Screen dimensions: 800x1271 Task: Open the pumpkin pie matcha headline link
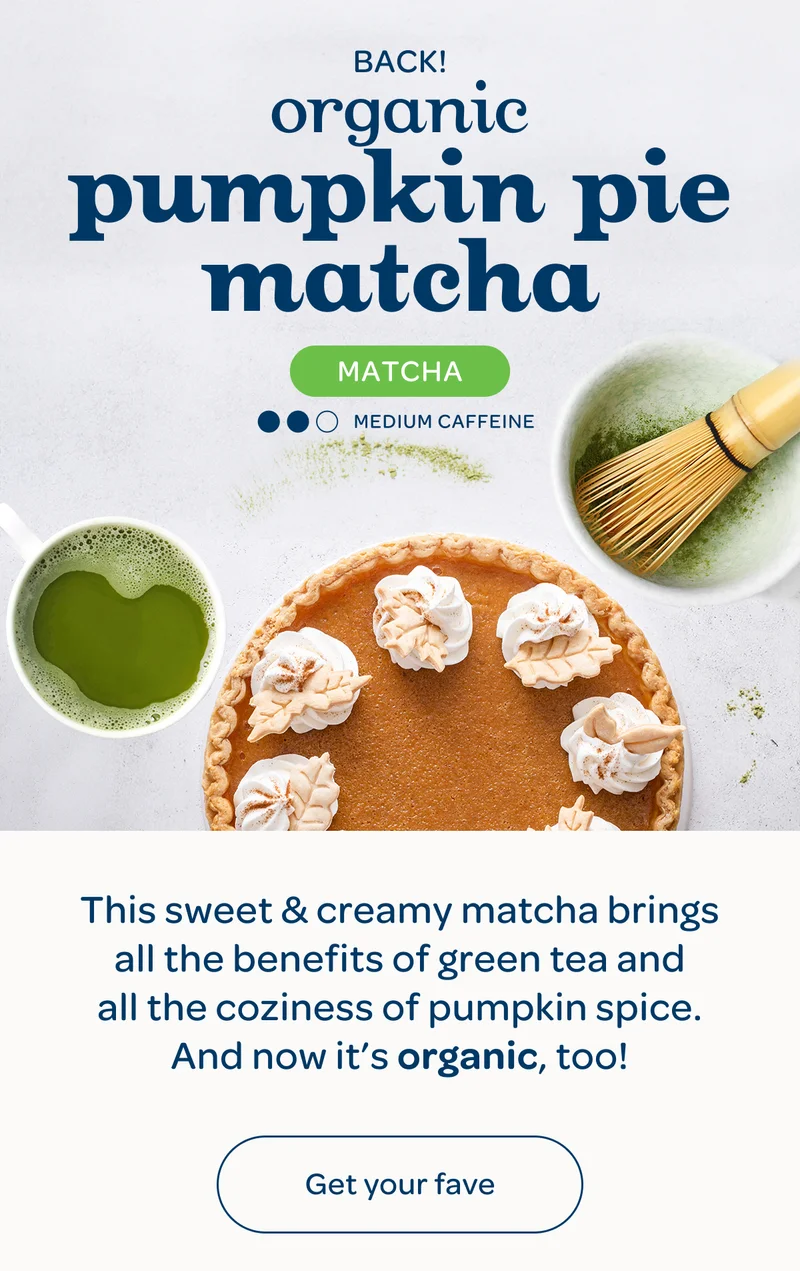[x=399, y=200]
